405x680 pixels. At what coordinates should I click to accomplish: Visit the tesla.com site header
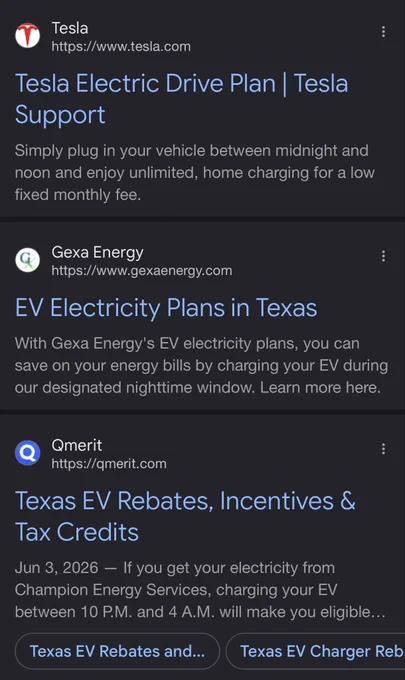click(103, 37)
